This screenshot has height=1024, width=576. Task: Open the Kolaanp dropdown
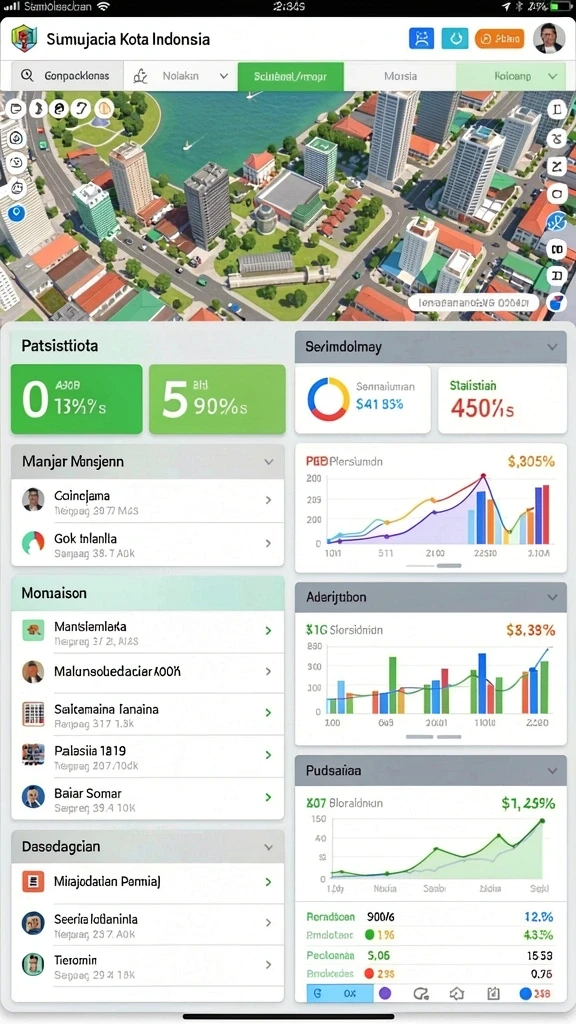pyautogui.click(x=510, y=76)
